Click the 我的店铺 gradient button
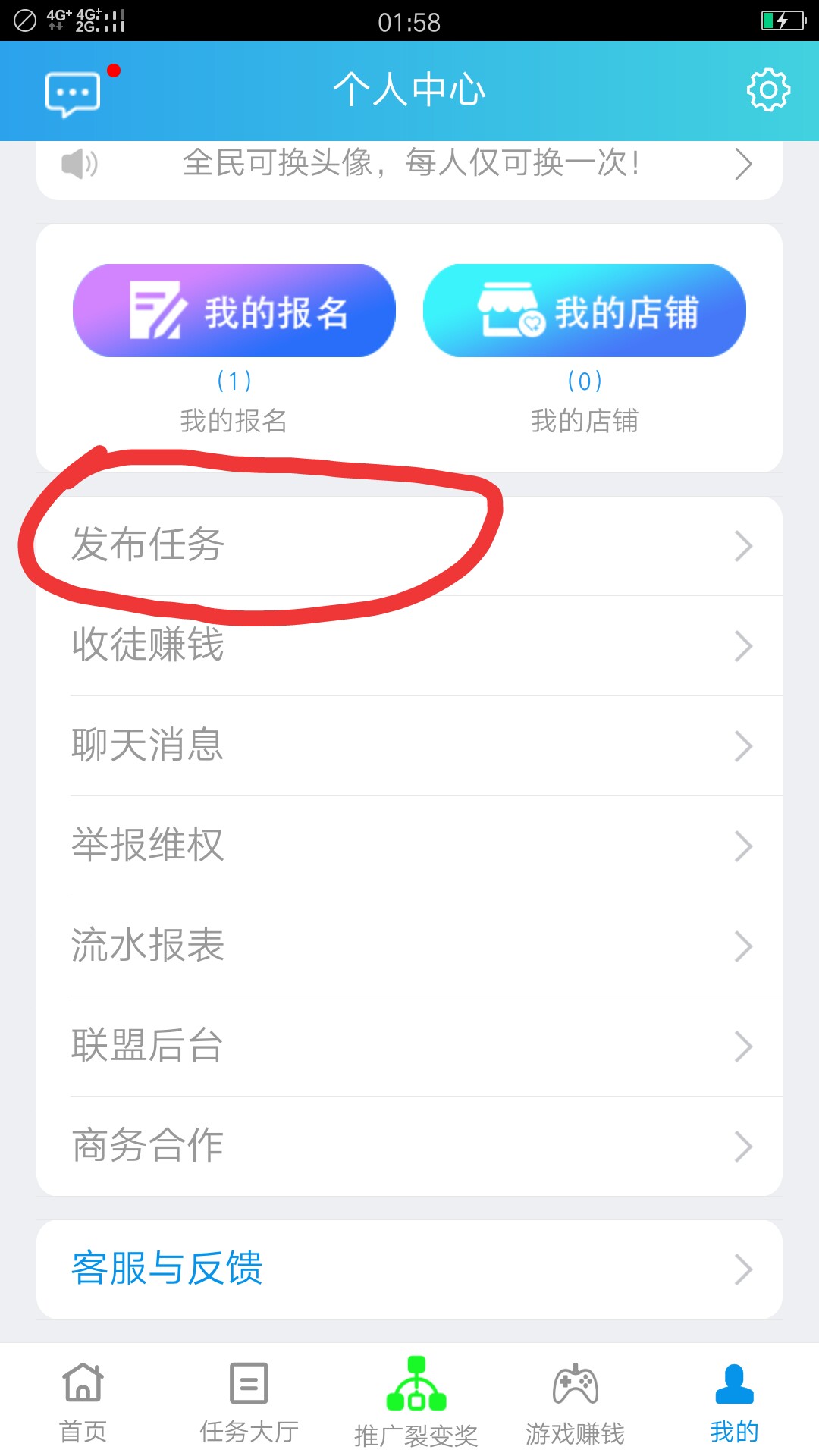This screenshot has width=819, height=1456. [x=584, y=310]
